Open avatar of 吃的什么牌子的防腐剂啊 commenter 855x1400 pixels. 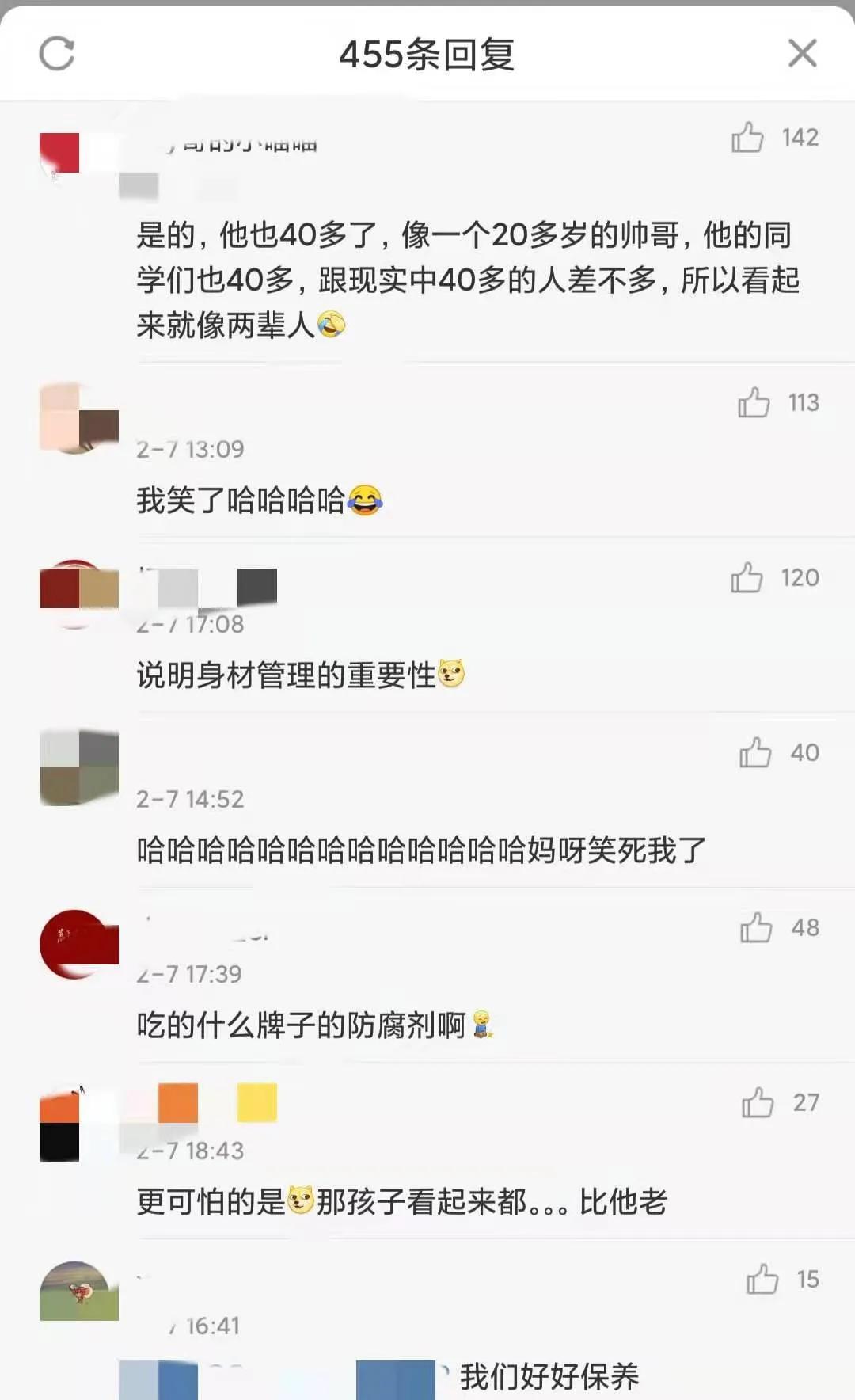(x=77, y=944)
